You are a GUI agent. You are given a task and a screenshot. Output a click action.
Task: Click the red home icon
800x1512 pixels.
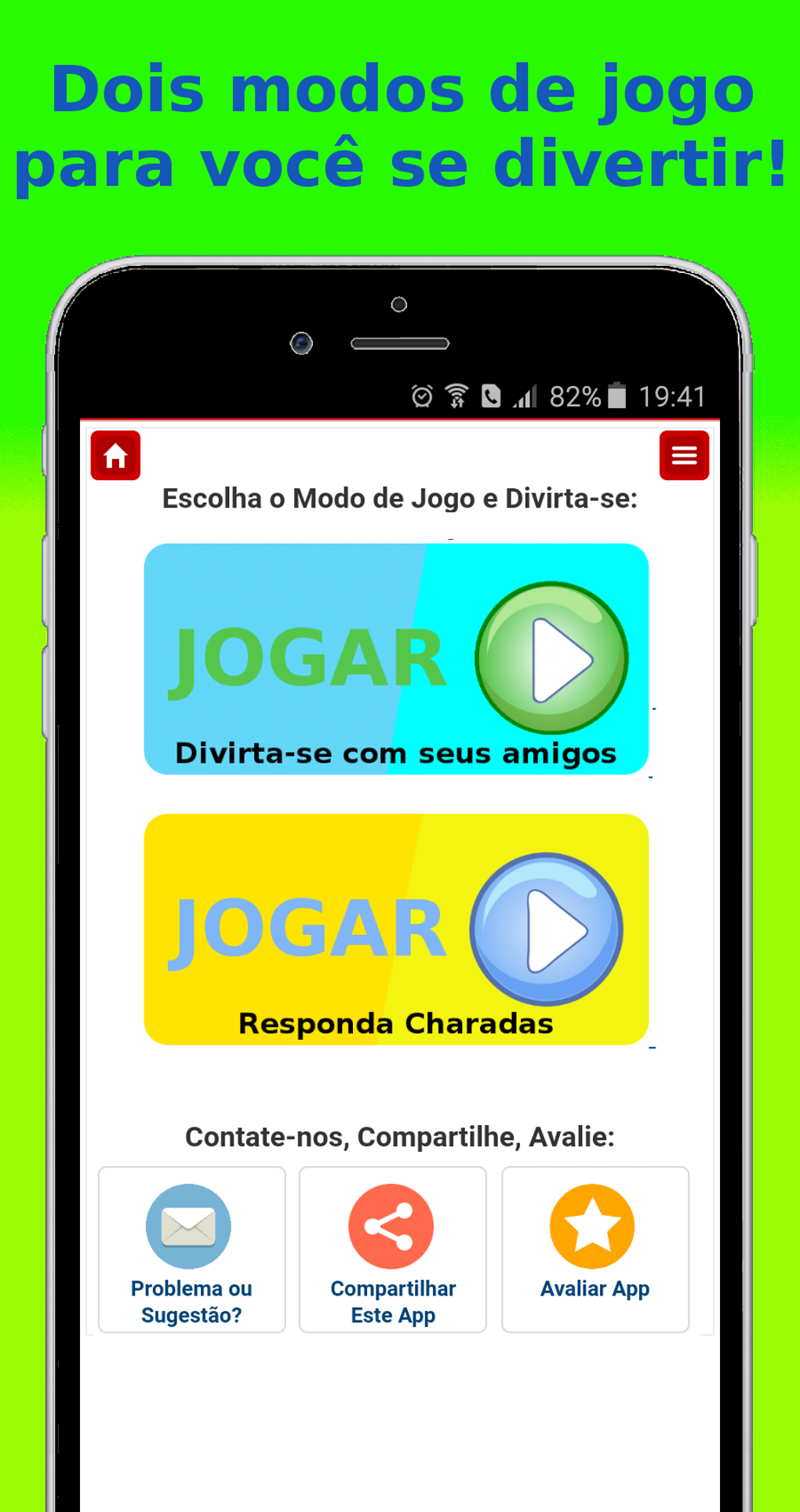[x=115, y=455]
